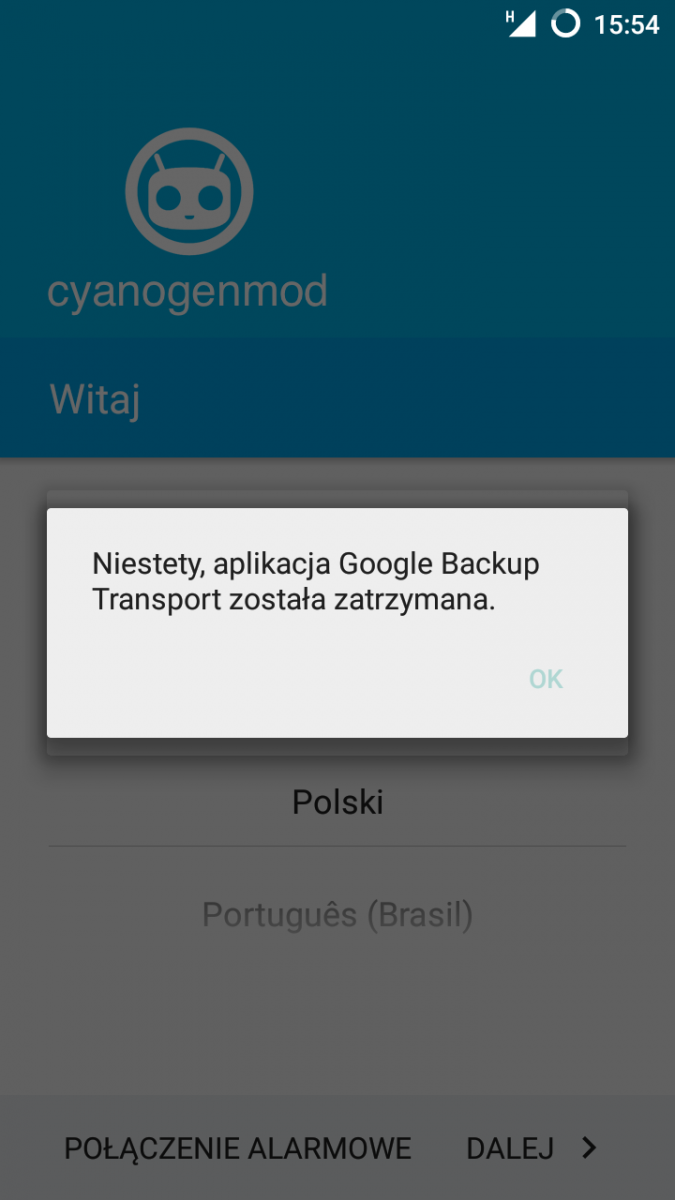Select Português (Brasil) language
The width and height of the screenshot is (675, 1200).
pyautogui.click(x=337, y=914)
